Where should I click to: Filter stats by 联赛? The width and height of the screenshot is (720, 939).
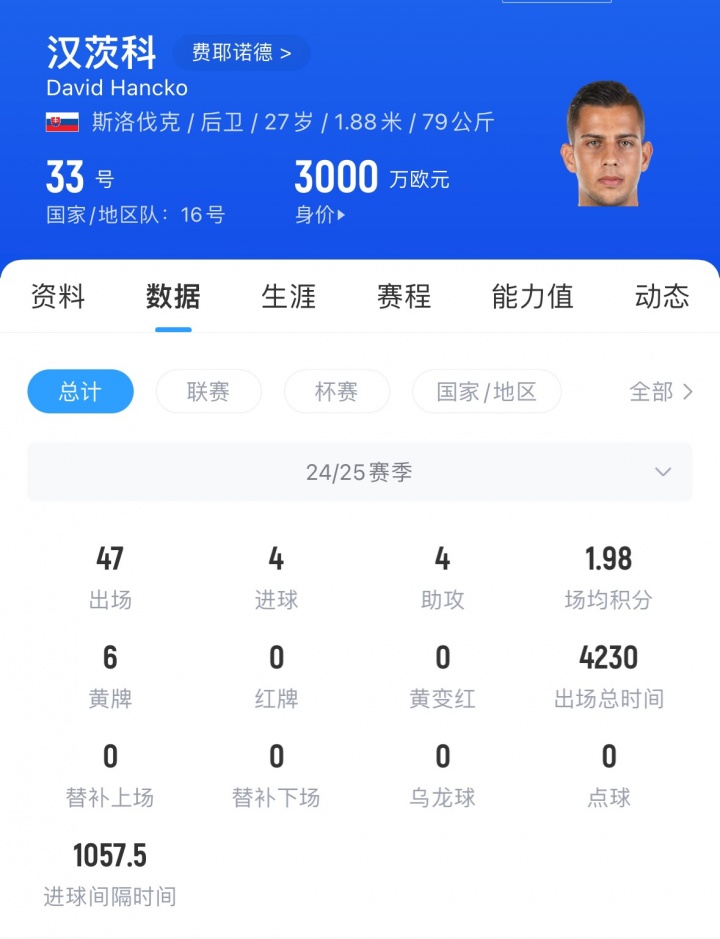[208, 392]
